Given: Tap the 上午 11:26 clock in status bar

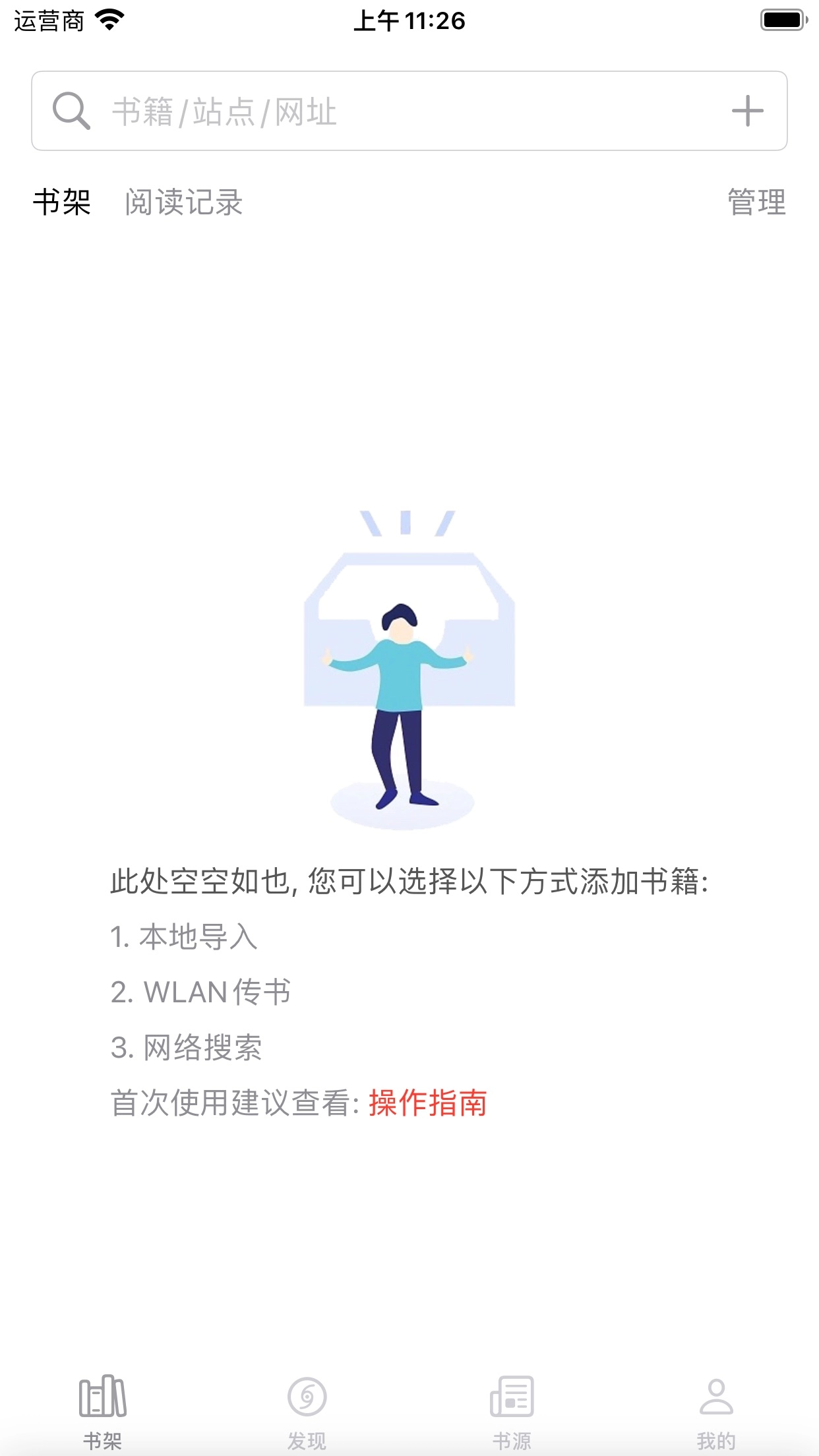Looking at the screenshot, I should (409, 20).
